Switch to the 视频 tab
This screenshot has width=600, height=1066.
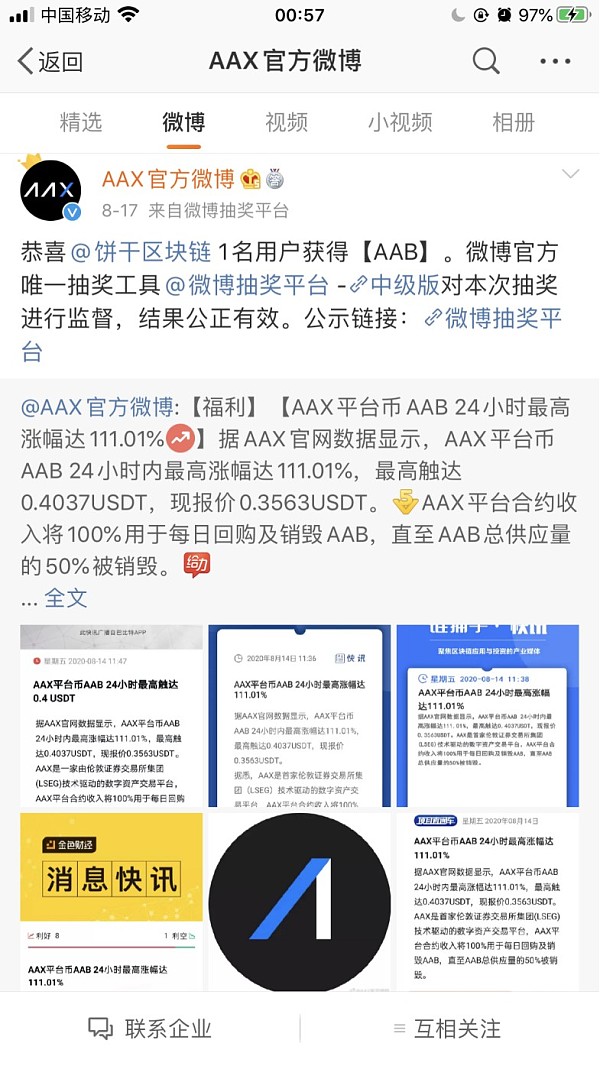pyautogui.click(x=286, y=122)
